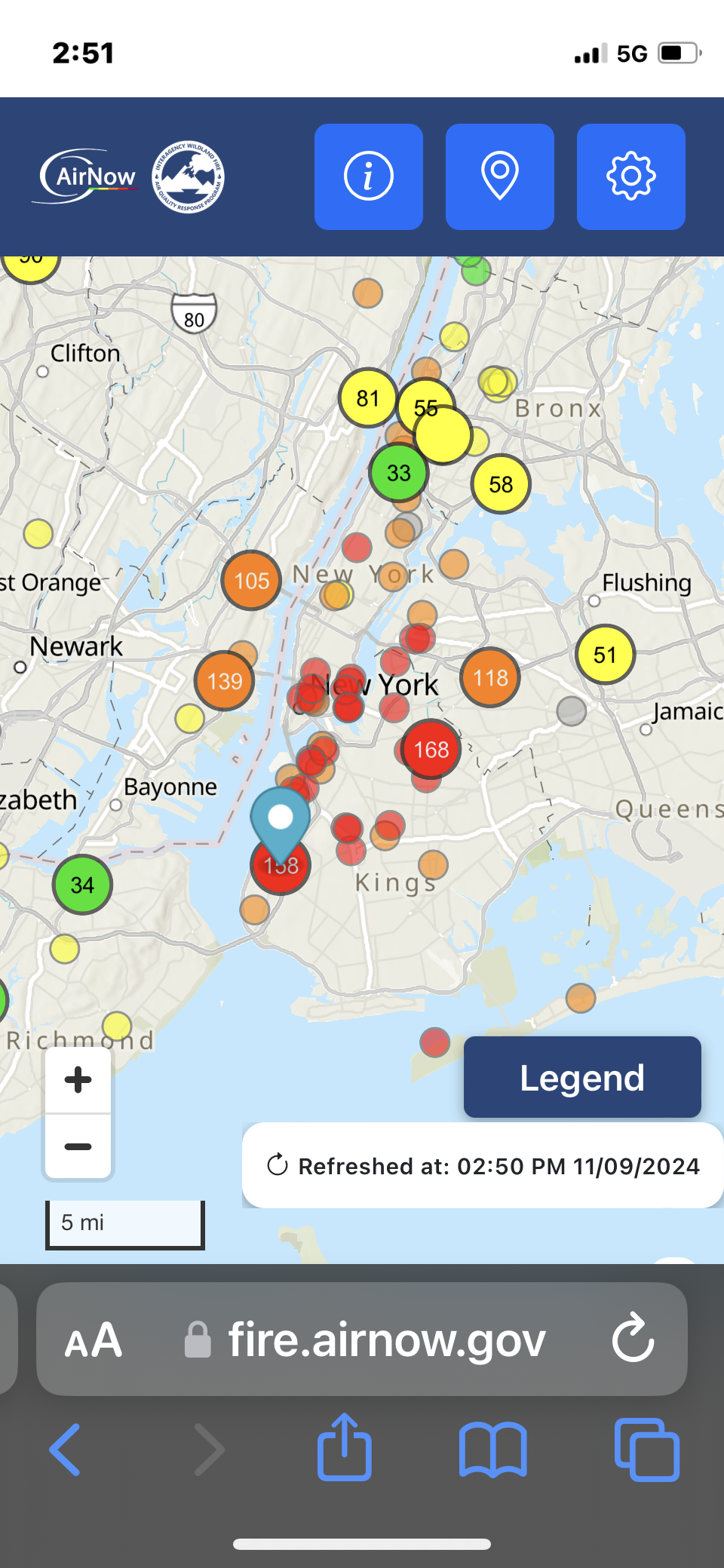Reload the page in Safari
Image resolution: width=724 pixels, height=1568 pixels.
pyautogui.click(x=632, y=1339)
